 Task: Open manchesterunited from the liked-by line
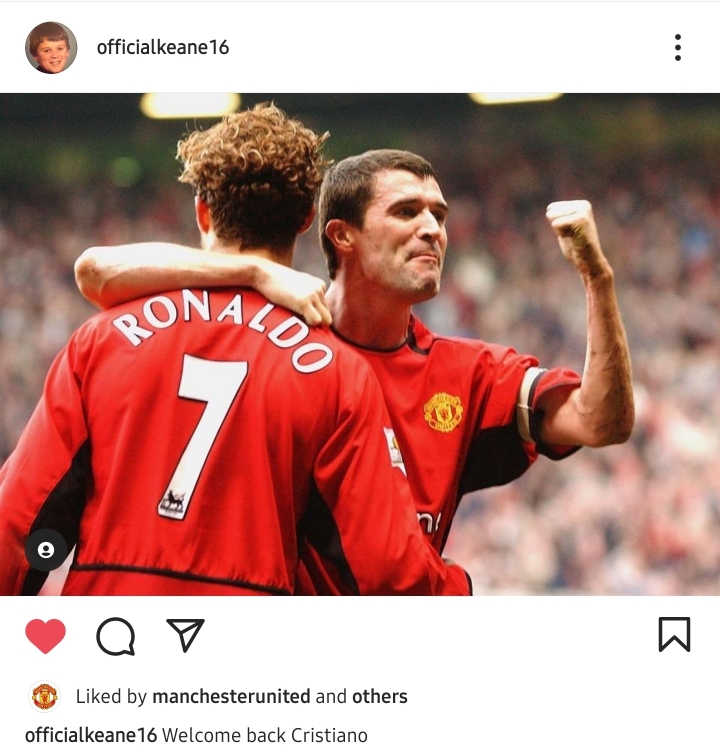click(231, 697)
